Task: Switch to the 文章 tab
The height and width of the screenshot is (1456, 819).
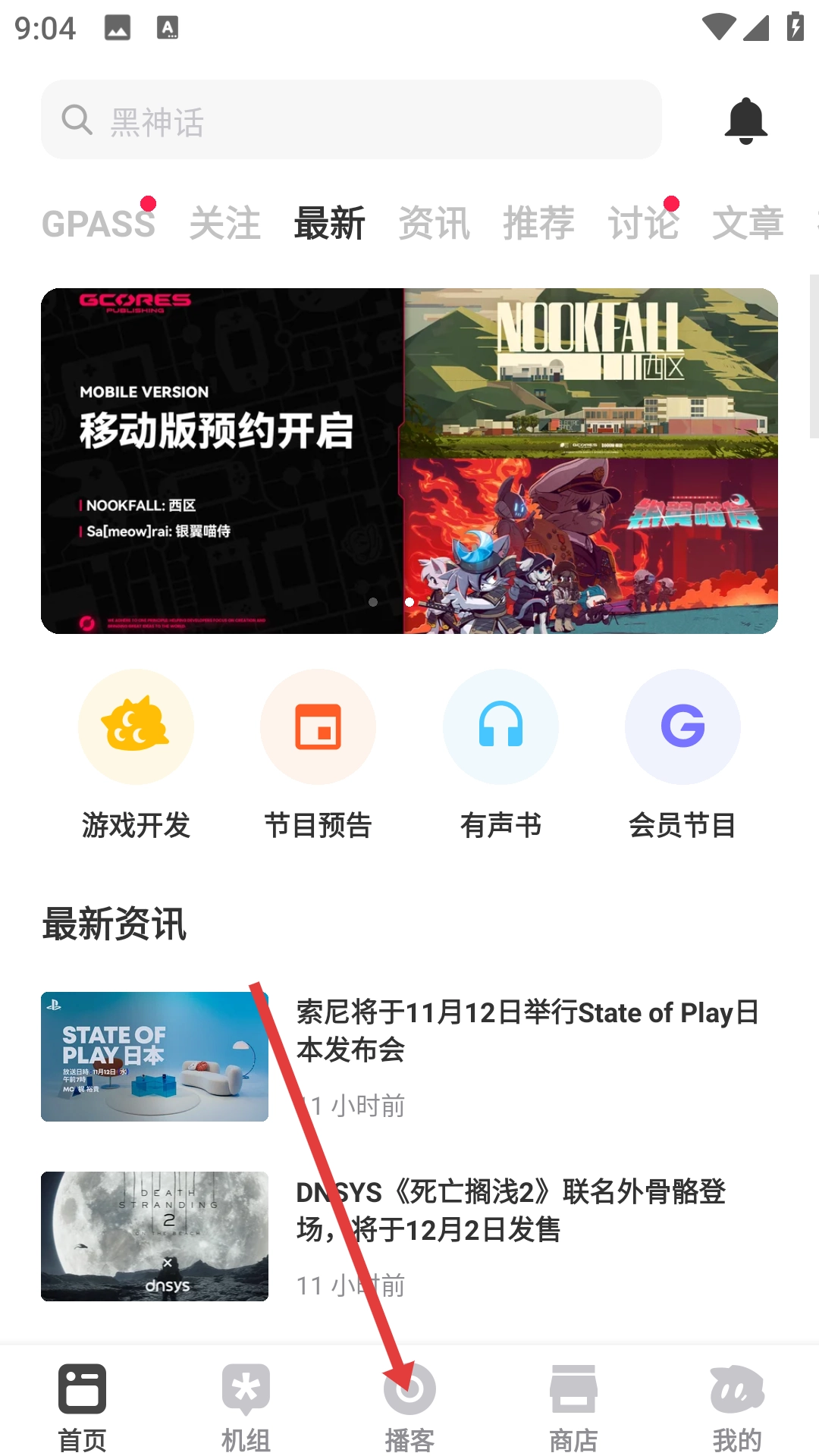Action: [x=748, y=224]
